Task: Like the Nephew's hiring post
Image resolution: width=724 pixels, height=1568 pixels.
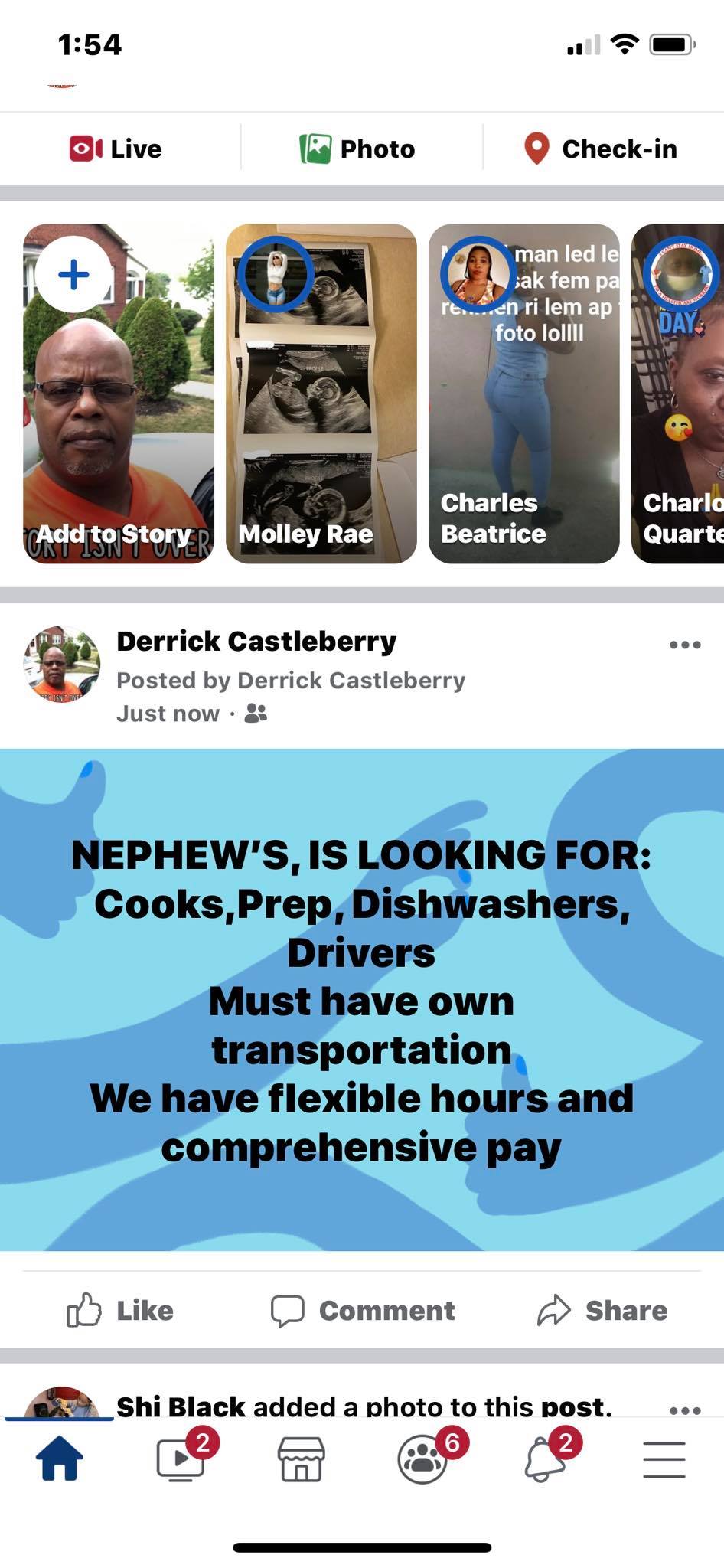Action: (x=120, y=1310)
